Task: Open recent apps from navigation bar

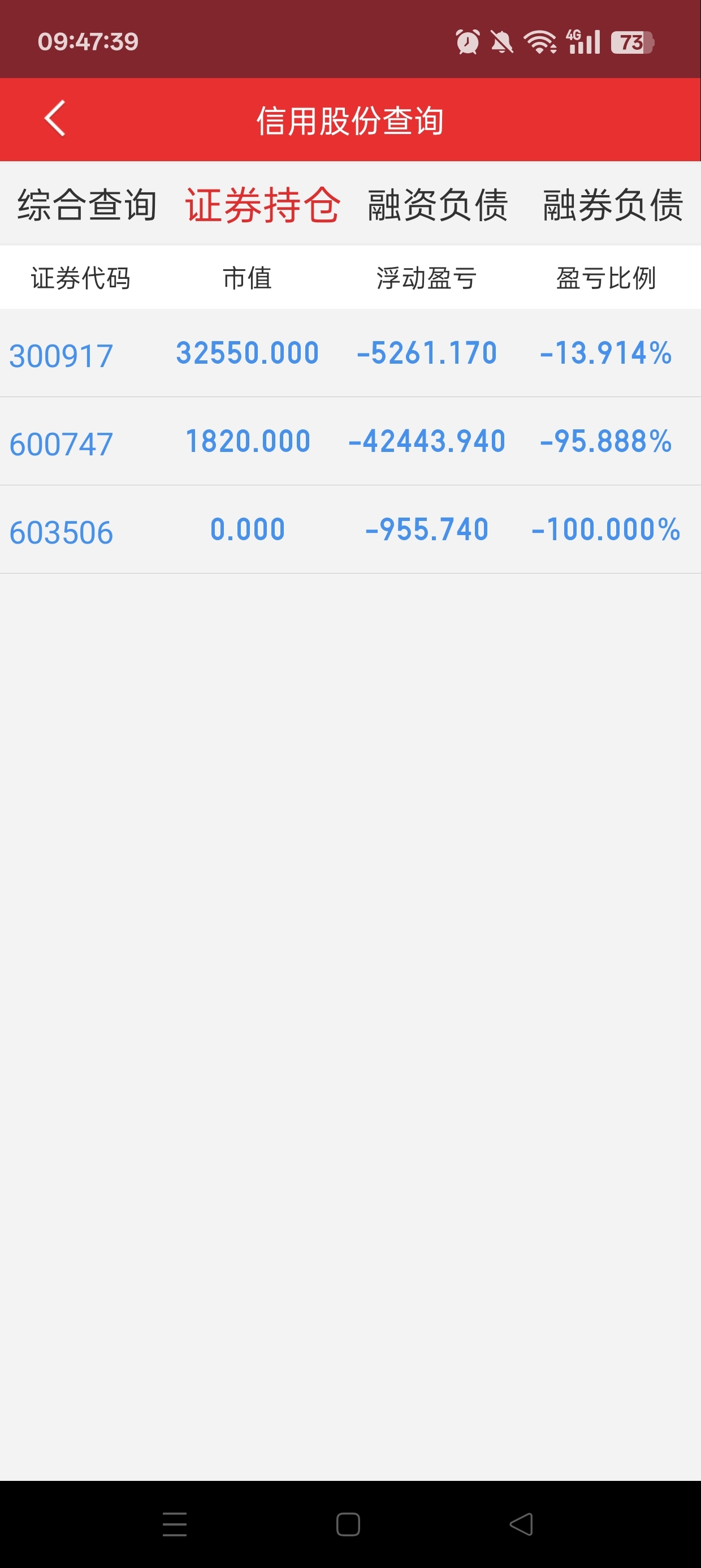Action: [x=175, y=1523]
